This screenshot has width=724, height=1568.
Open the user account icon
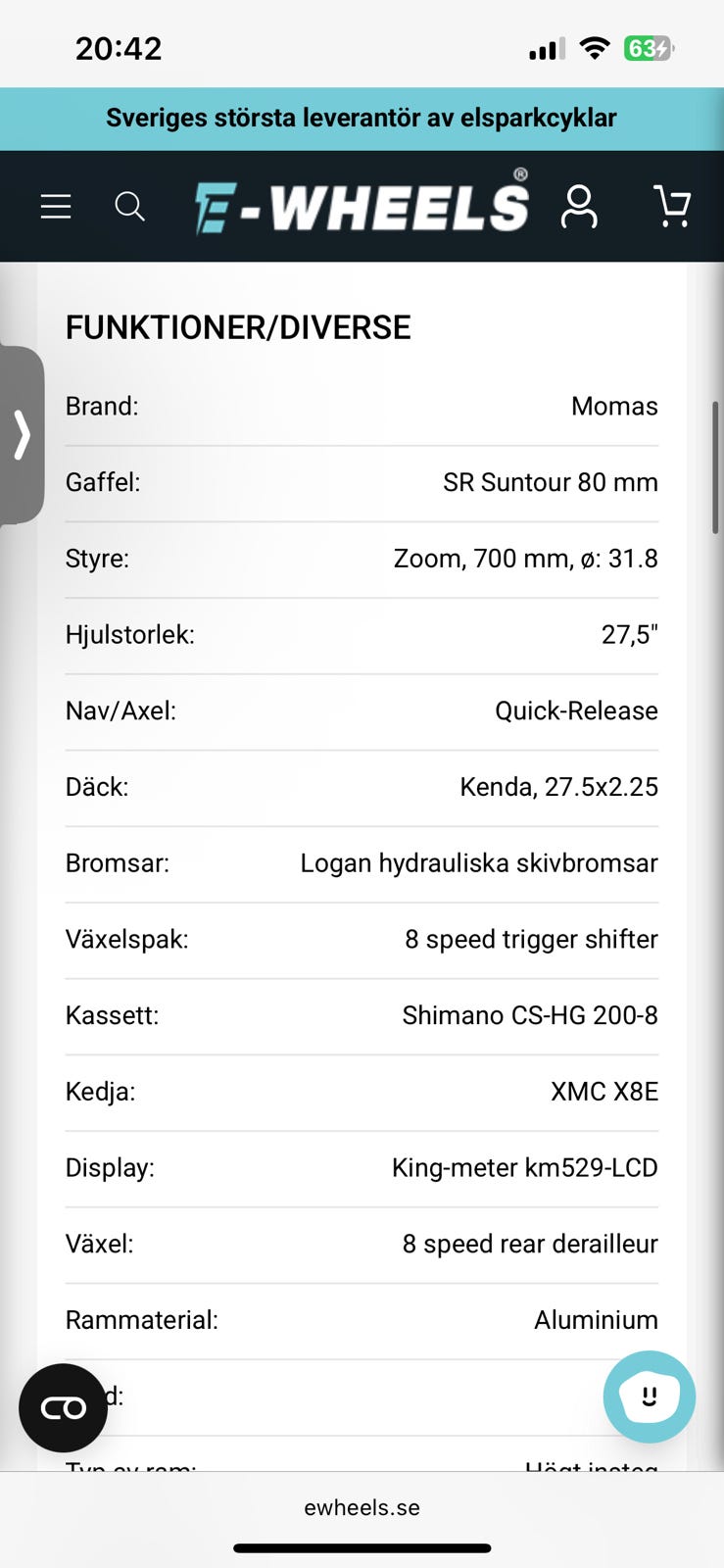point(579,206)
